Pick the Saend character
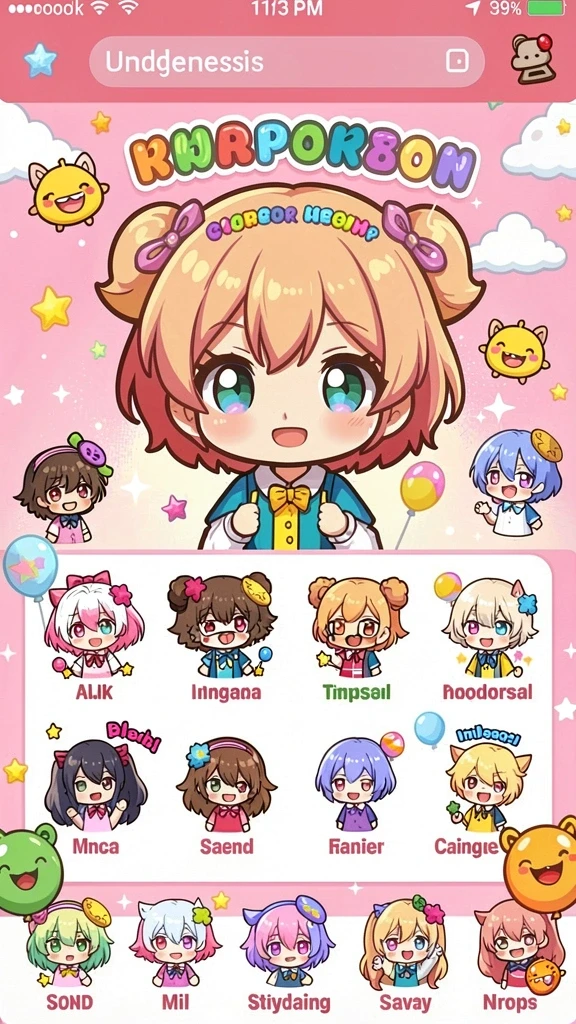576x1024 pixels. tap(227, 793)
